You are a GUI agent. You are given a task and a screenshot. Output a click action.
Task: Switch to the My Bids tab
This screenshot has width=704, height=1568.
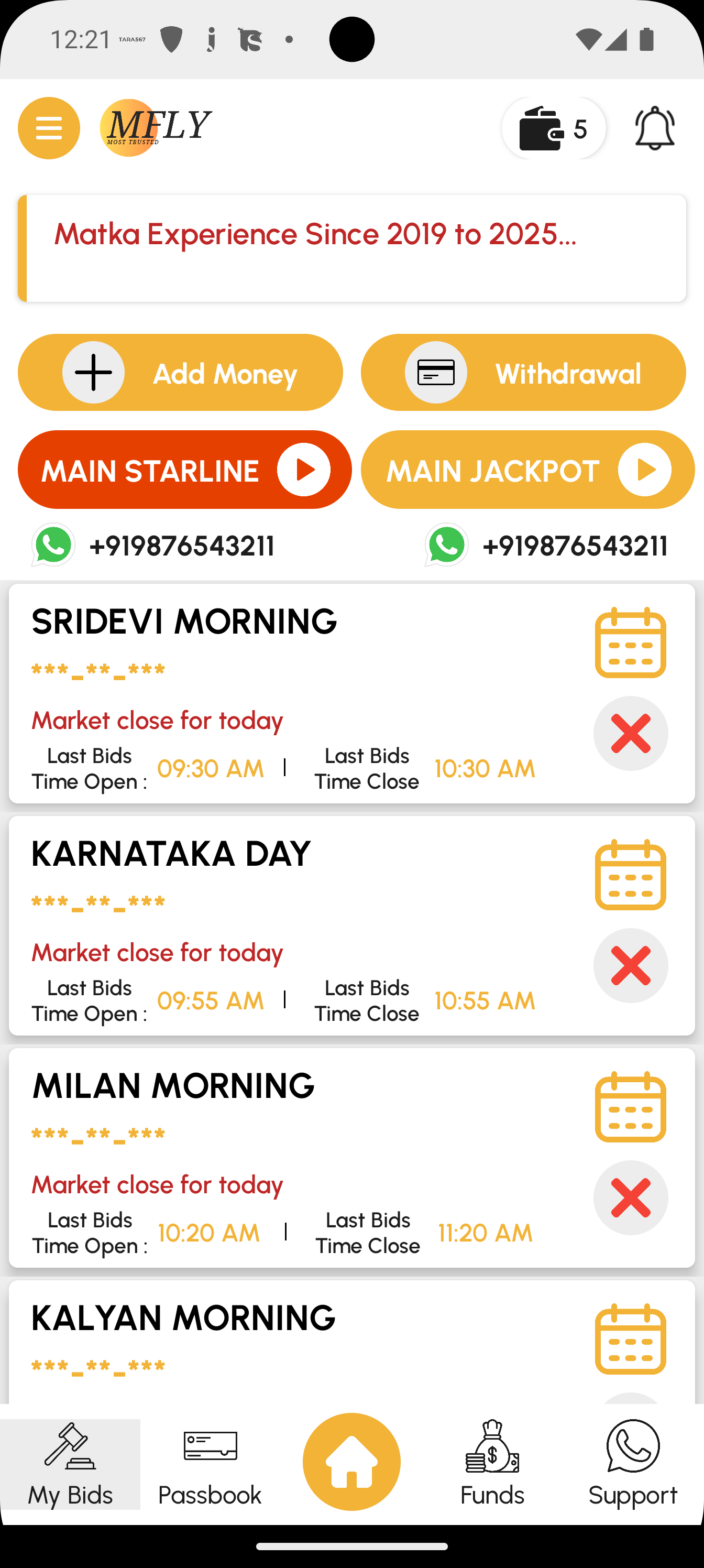(70, 1467)
